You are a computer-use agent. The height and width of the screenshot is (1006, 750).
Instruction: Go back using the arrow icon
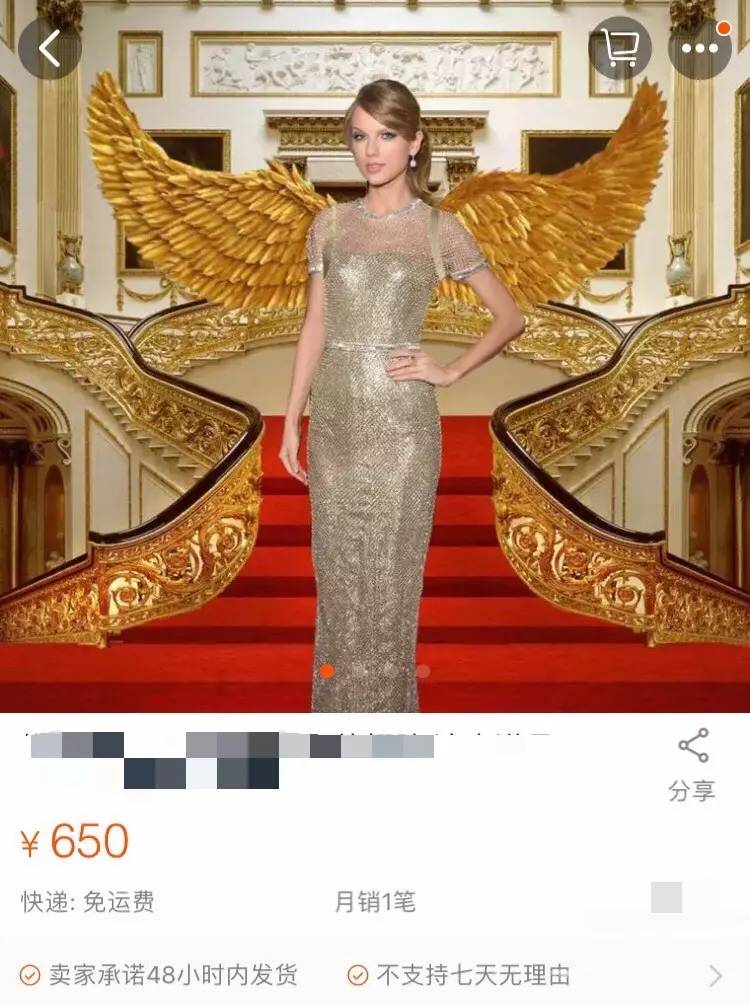point(49,48)
